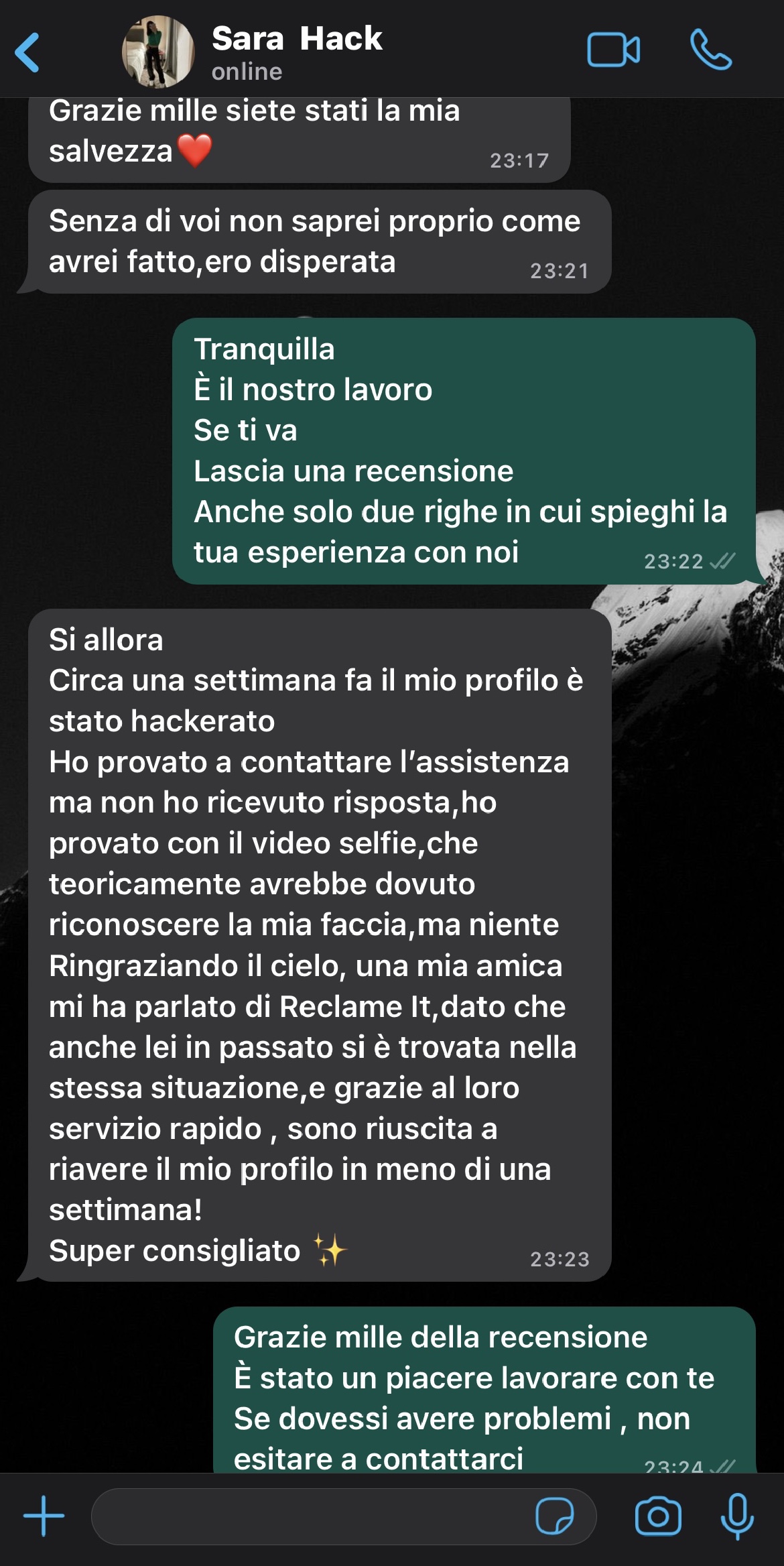Start a video call with Sara Hack
Viewport: 784px width, 1566px height.
point(613,50)
